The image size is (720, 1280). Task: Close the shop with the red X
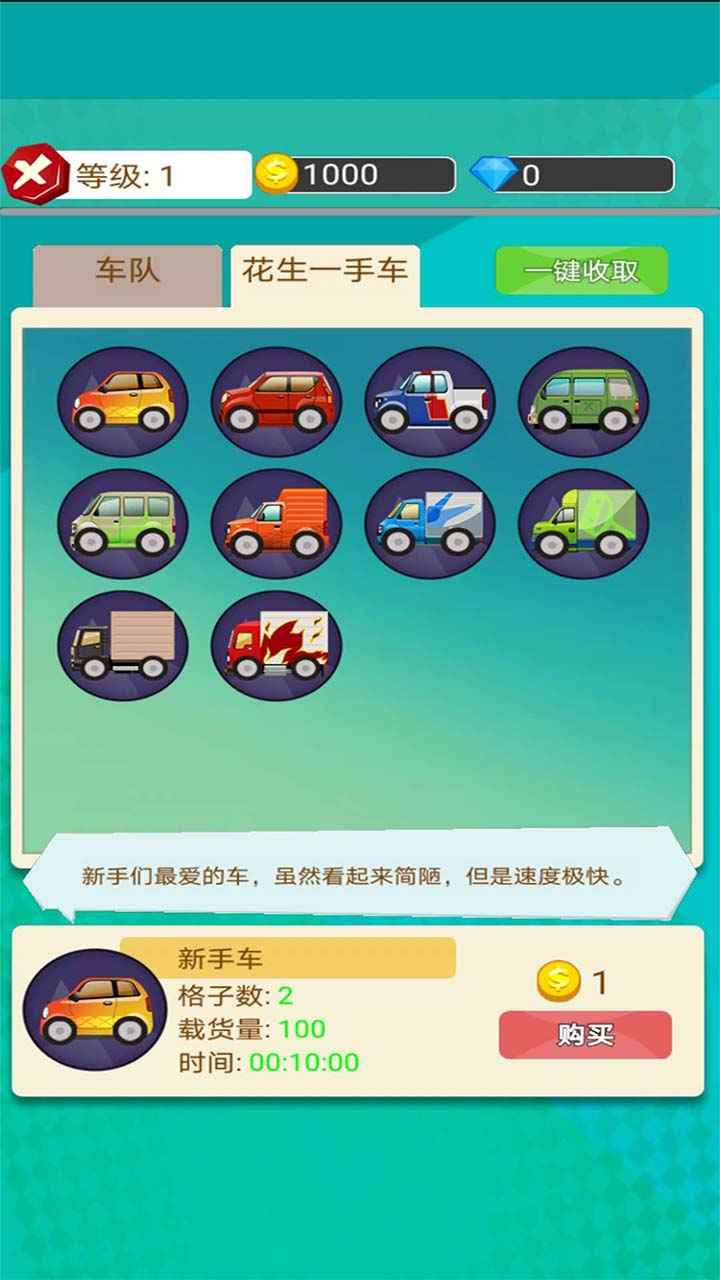(x=33, y=175)
